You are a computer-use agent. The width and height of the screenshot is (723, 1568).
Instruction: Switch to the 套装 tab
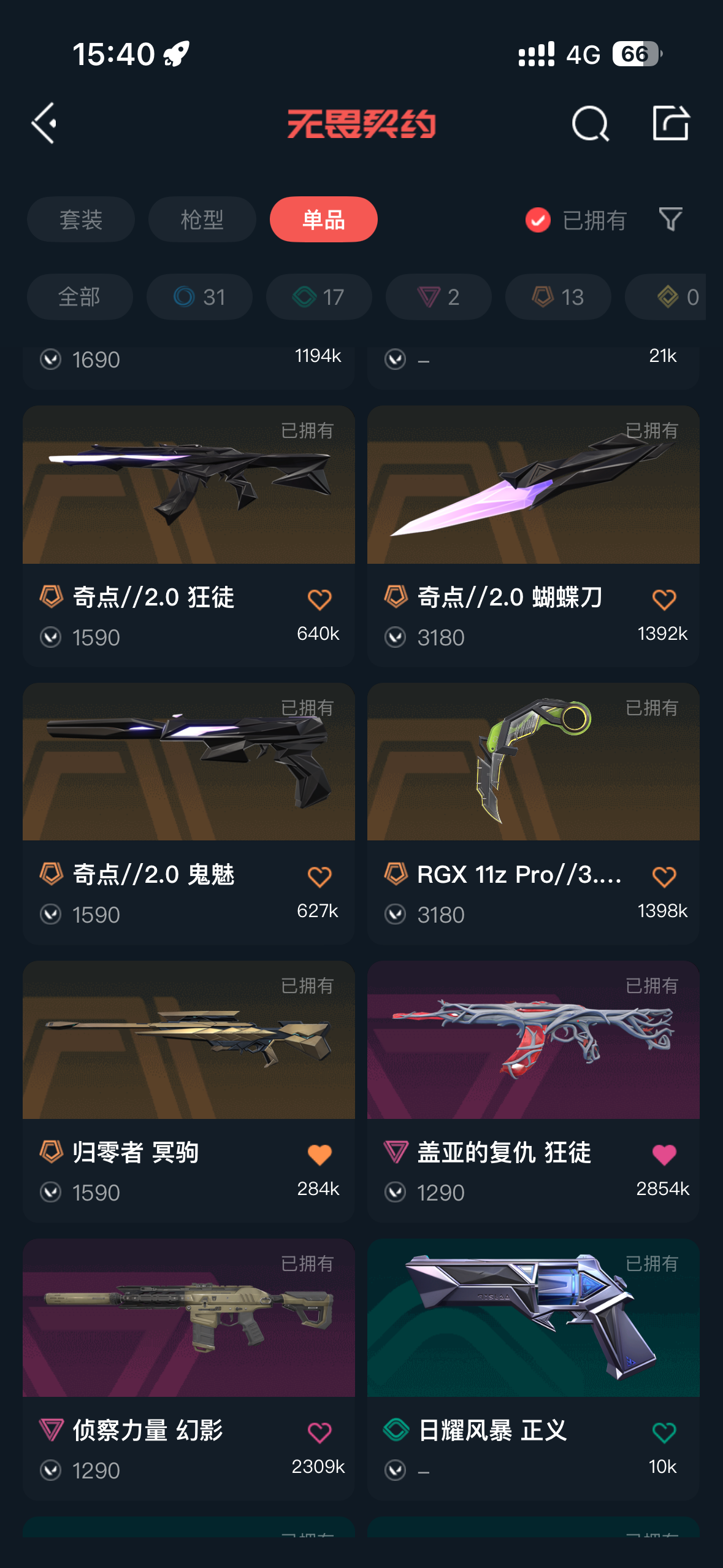coord(81,220)
